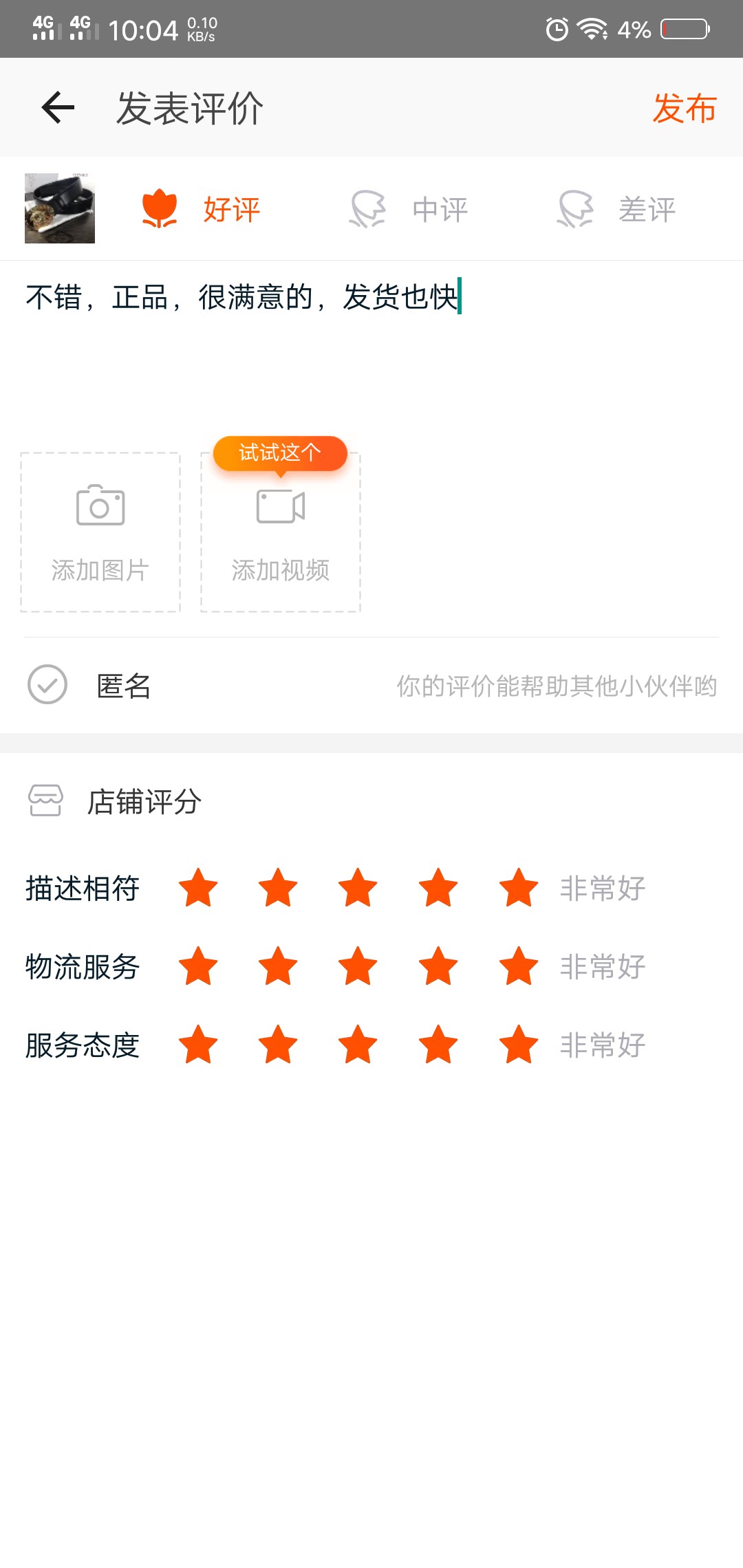Set 服务态度 rating to three stars

point(358,1045)
